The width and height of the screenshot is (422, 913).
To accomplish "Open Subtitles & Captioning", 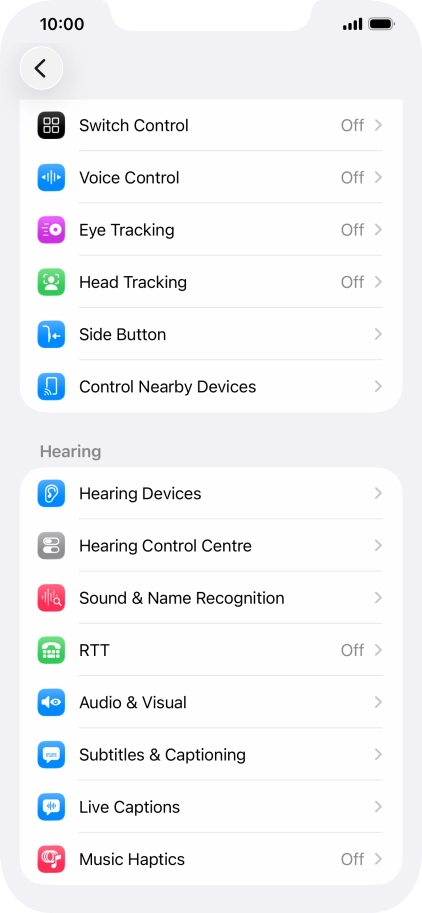I will pos(211,755).
